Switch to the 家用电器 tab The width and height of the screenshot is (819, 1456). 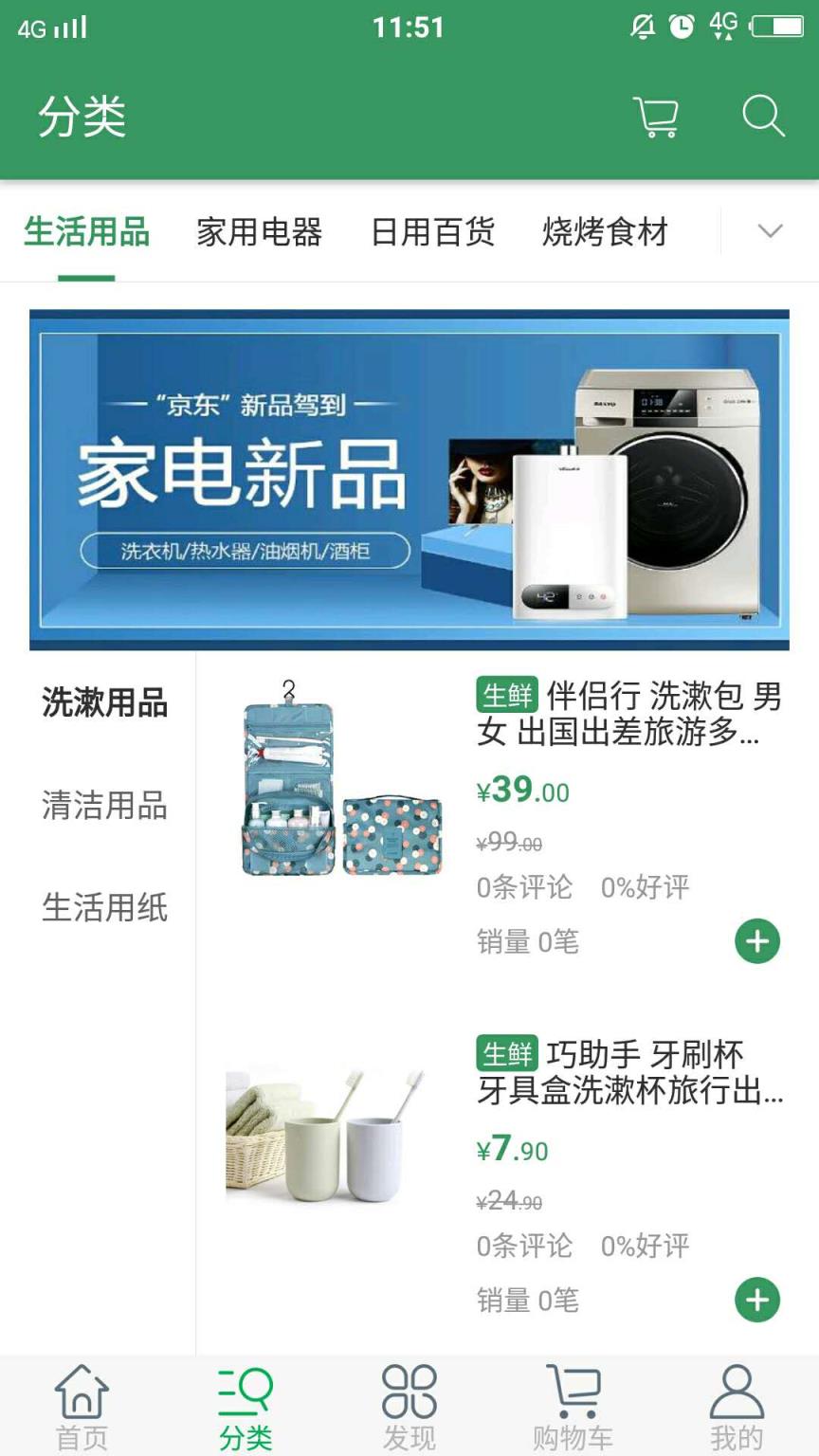pos(259,232)
